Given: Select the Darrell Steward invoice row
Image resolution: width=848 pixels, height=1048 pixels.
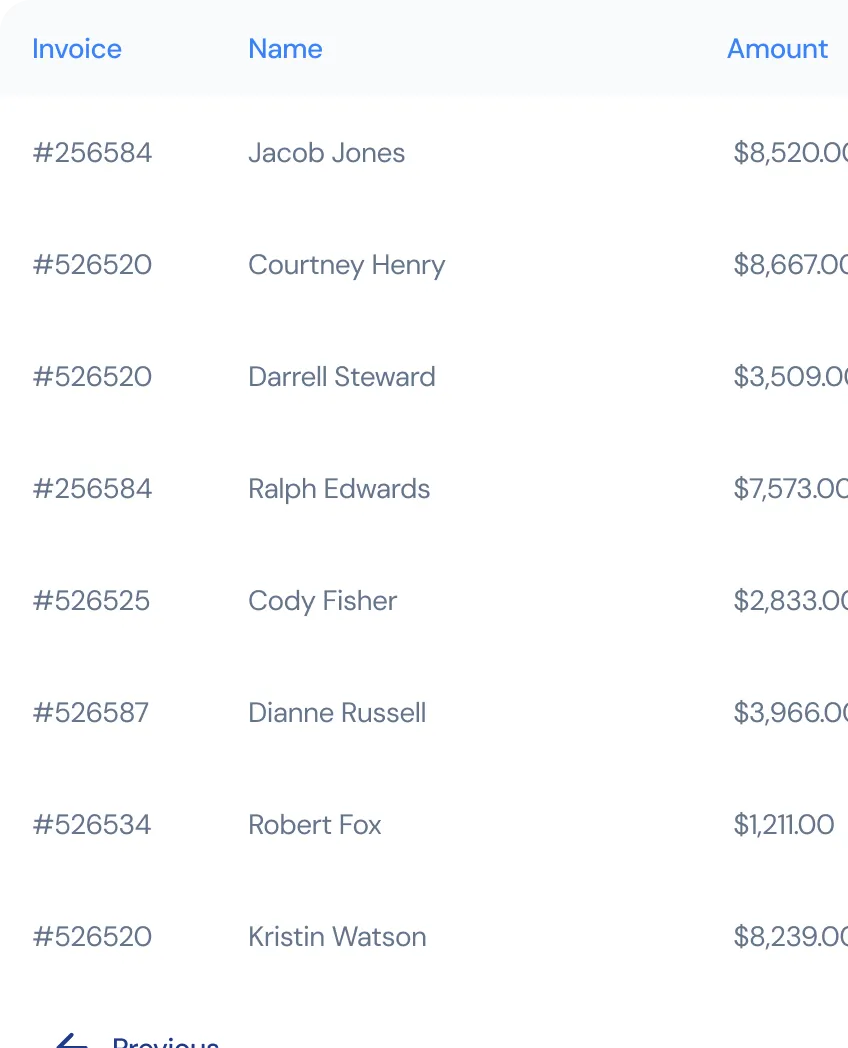Looking at the screenshot, I should pyautogui.click(x=341, y=377).
